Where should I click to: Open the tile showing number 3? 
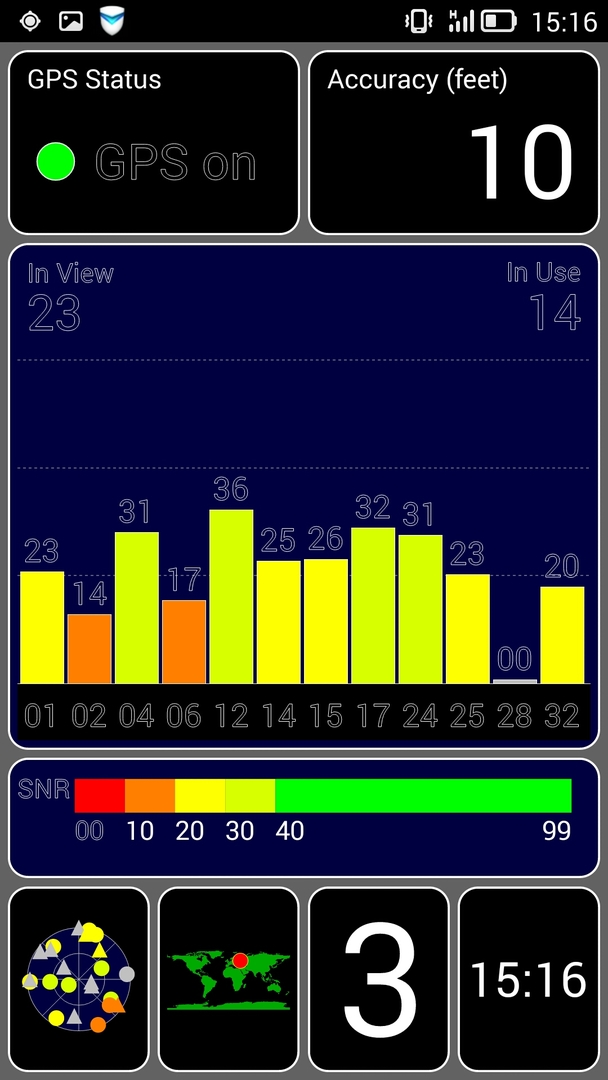378,980
